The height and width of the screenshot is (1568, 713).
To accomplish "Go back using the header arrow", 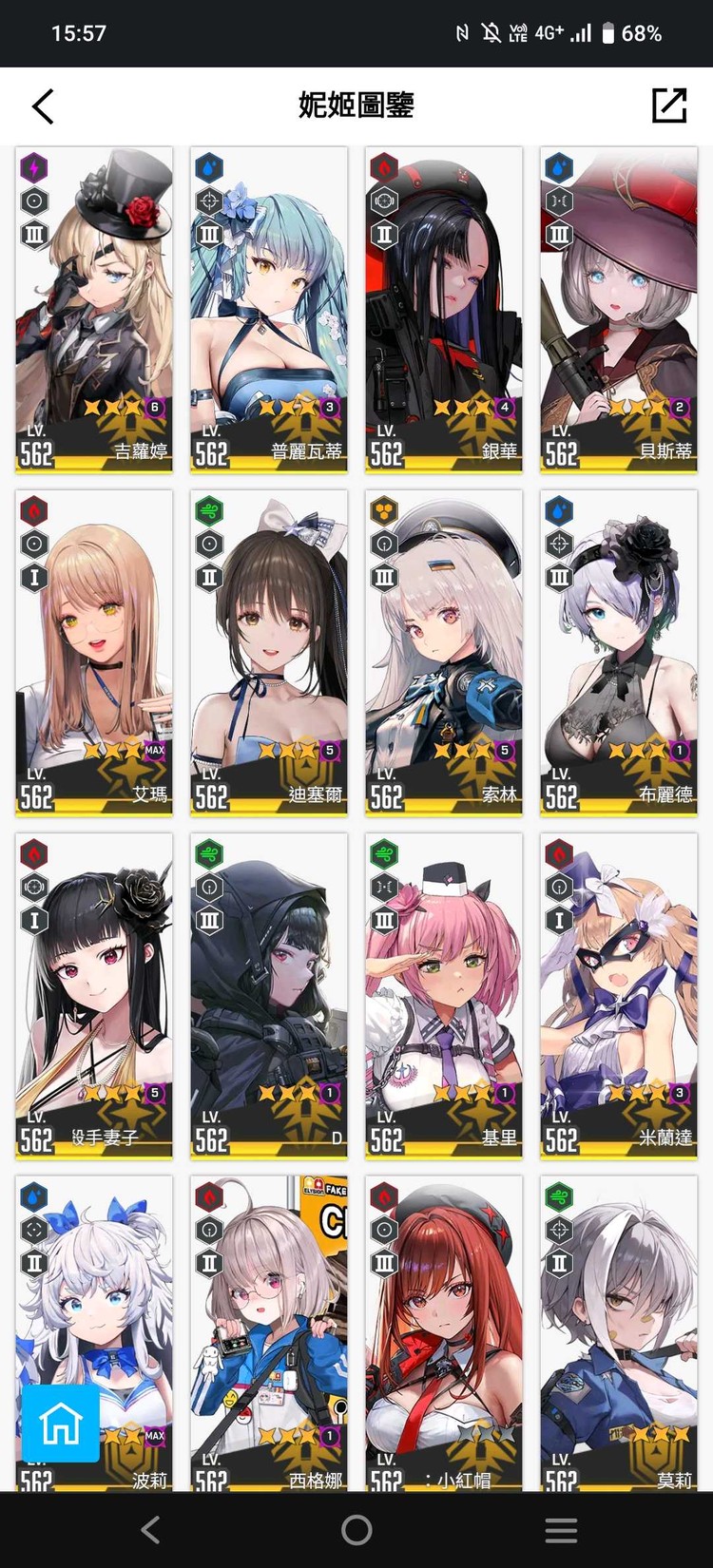I will tap(43, 106).
